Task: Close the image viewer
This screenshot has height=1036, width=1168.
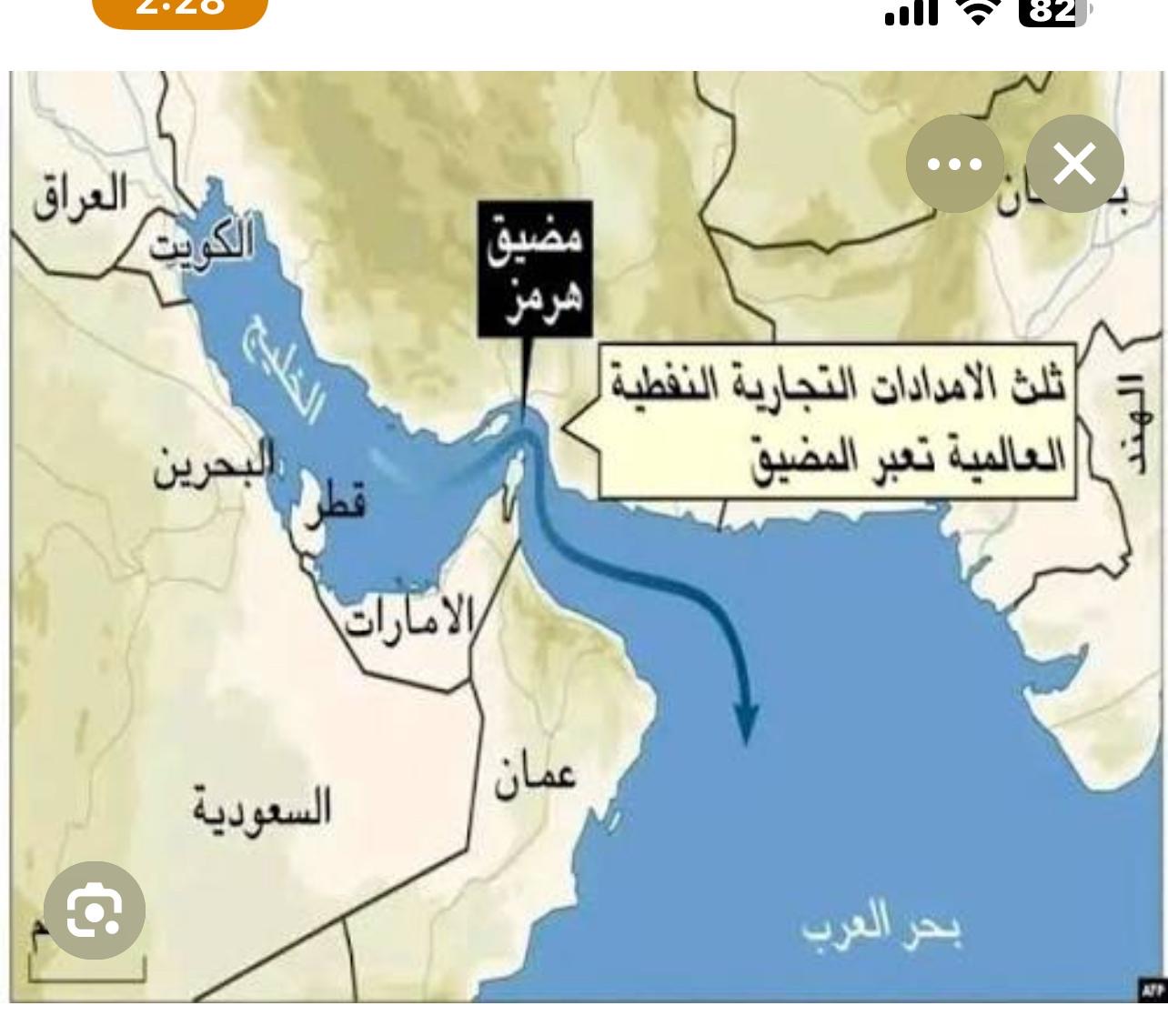Action: pyautogui.click(x=1075, y=165)
